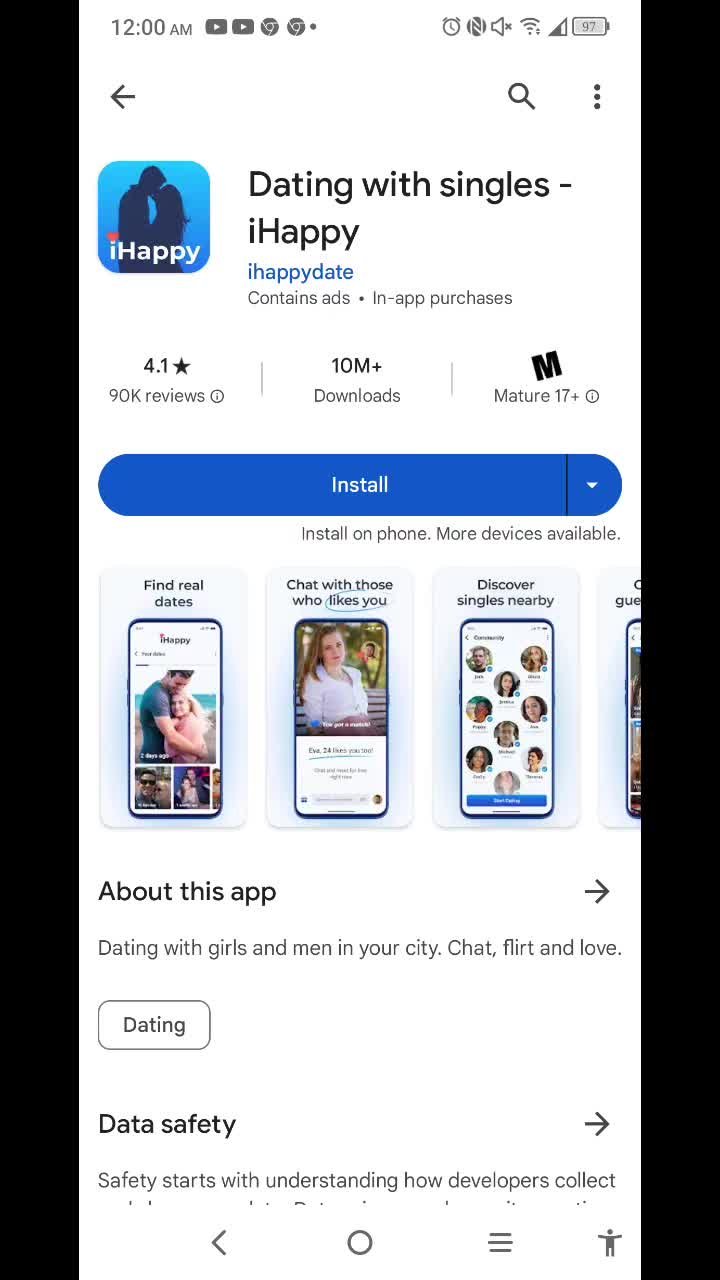The height and width of the screenshot is (1280, 720).
Task: Open the 'Find real dates' screenshot
Action: (x=173, y=698)
